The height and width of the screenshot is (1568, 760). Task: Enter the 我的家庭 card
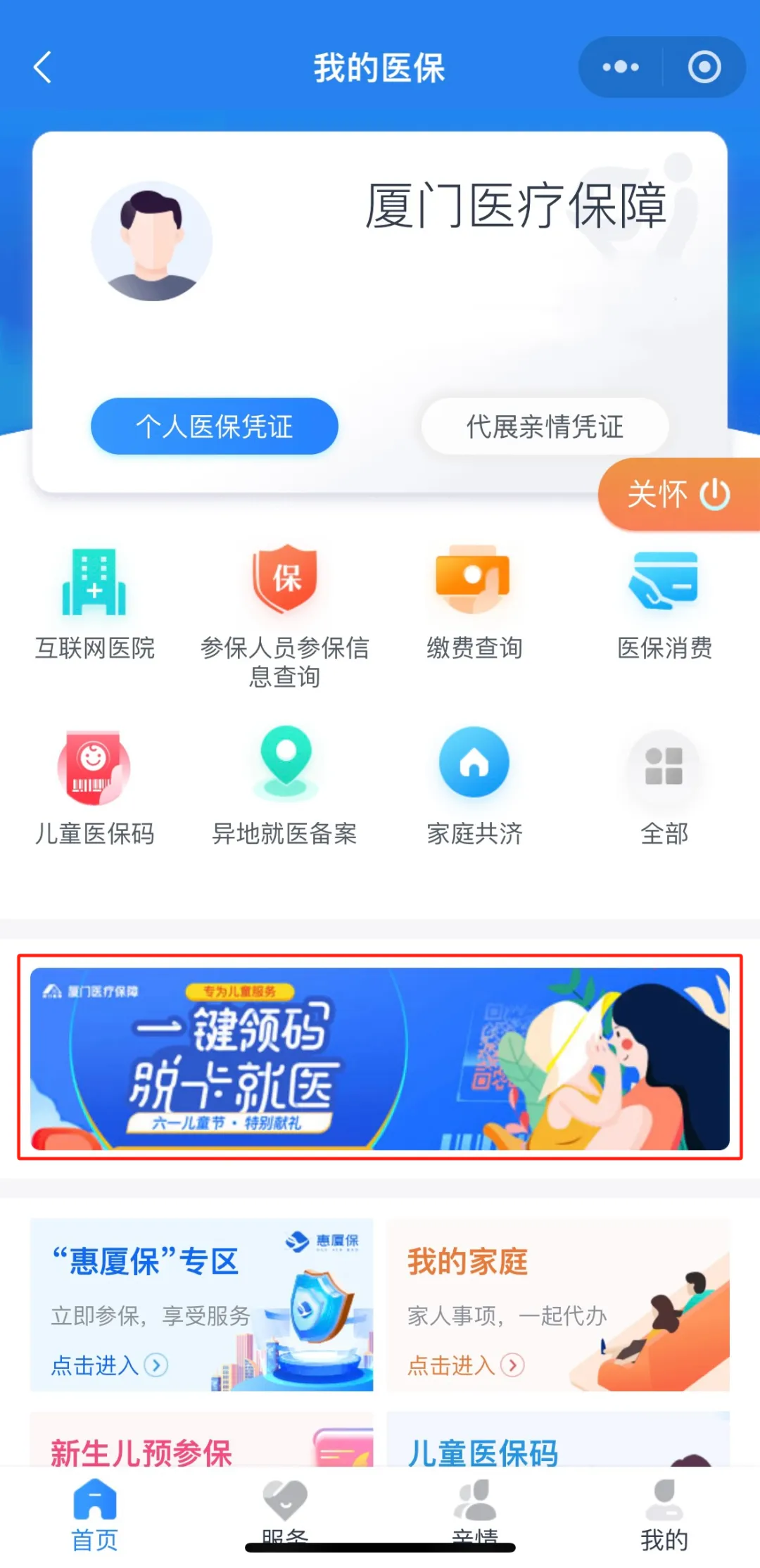click(x=558, y=1305)
